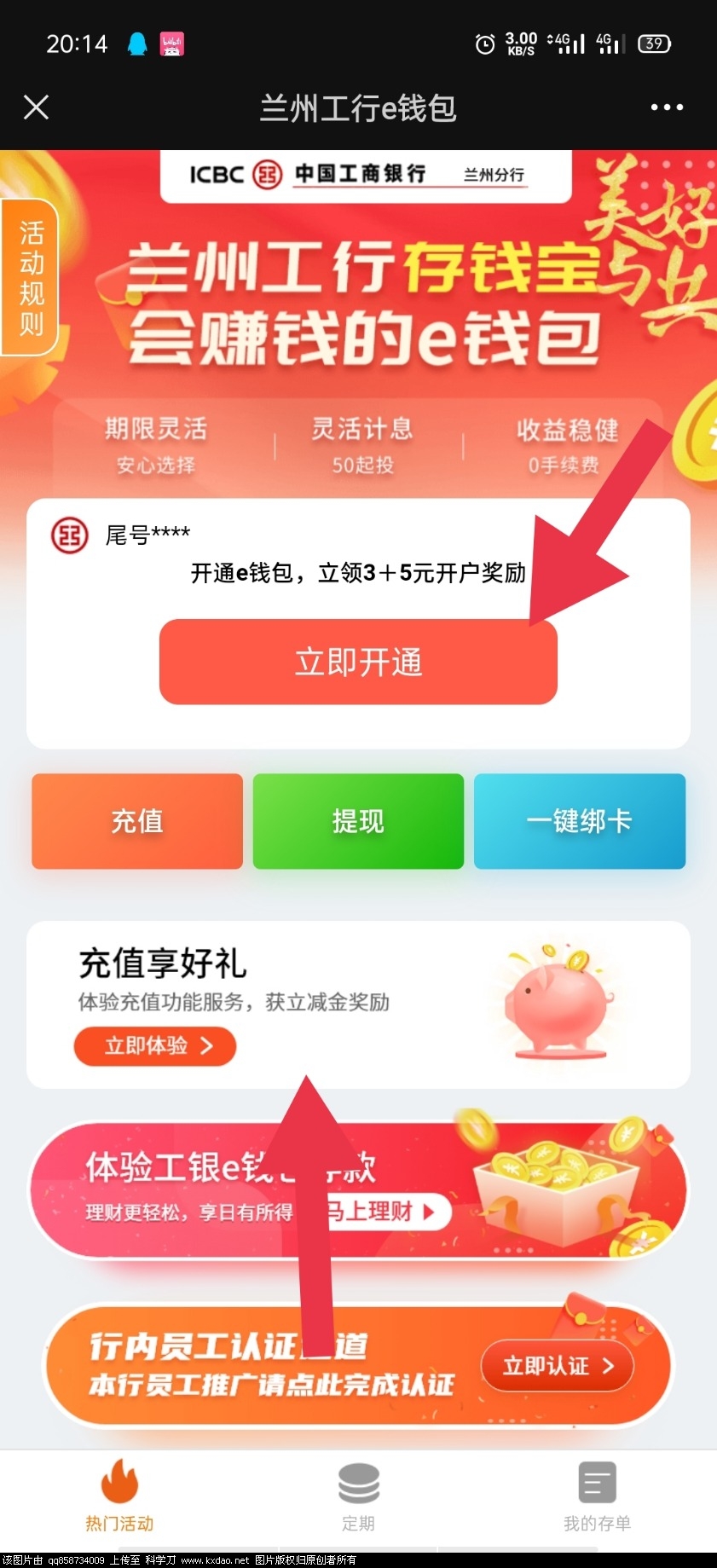Switch to the 热门活动 tab
717x1568 pixels.
point(119,1496)
